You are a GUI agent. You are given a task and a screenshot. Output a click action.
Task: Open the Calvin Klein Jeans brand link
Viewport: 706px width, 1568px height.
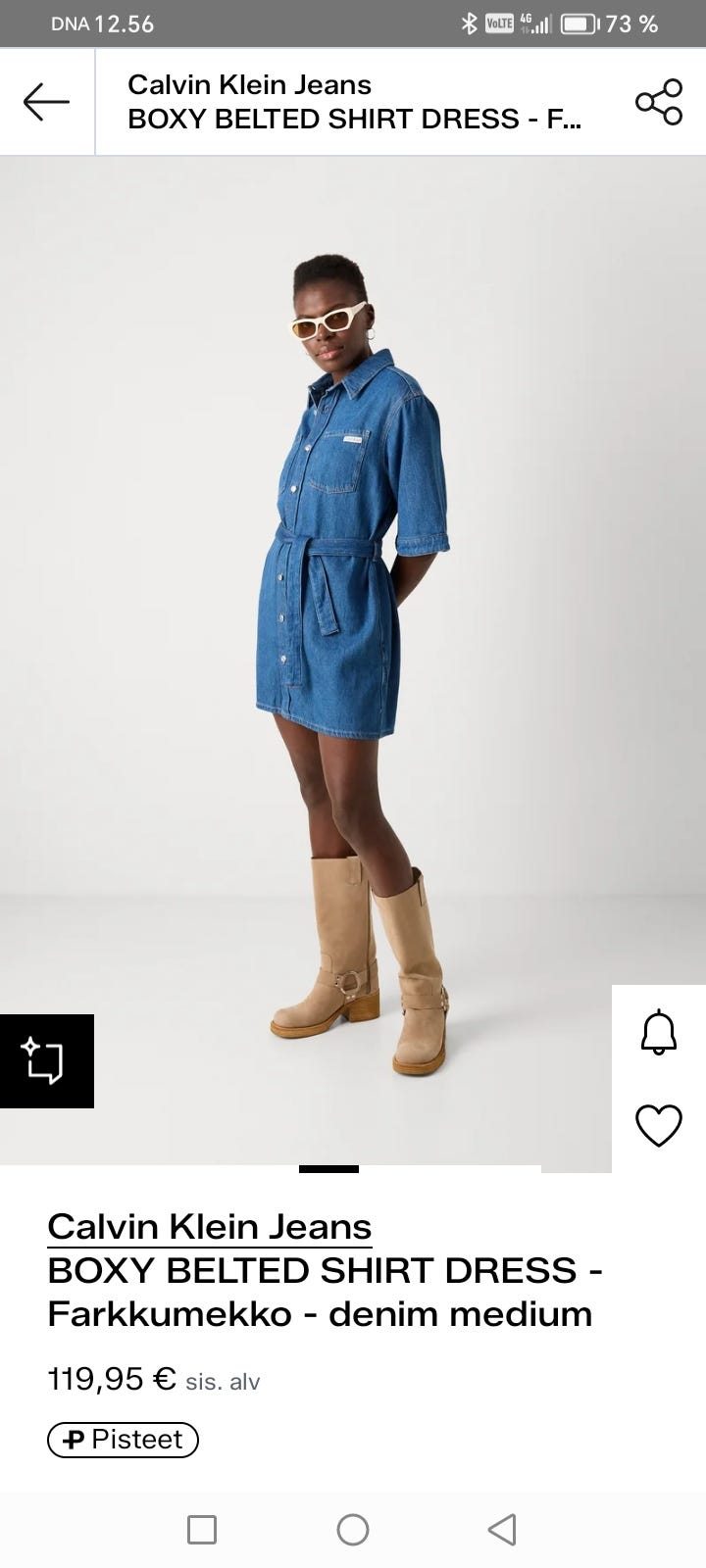coord(209,1227)
